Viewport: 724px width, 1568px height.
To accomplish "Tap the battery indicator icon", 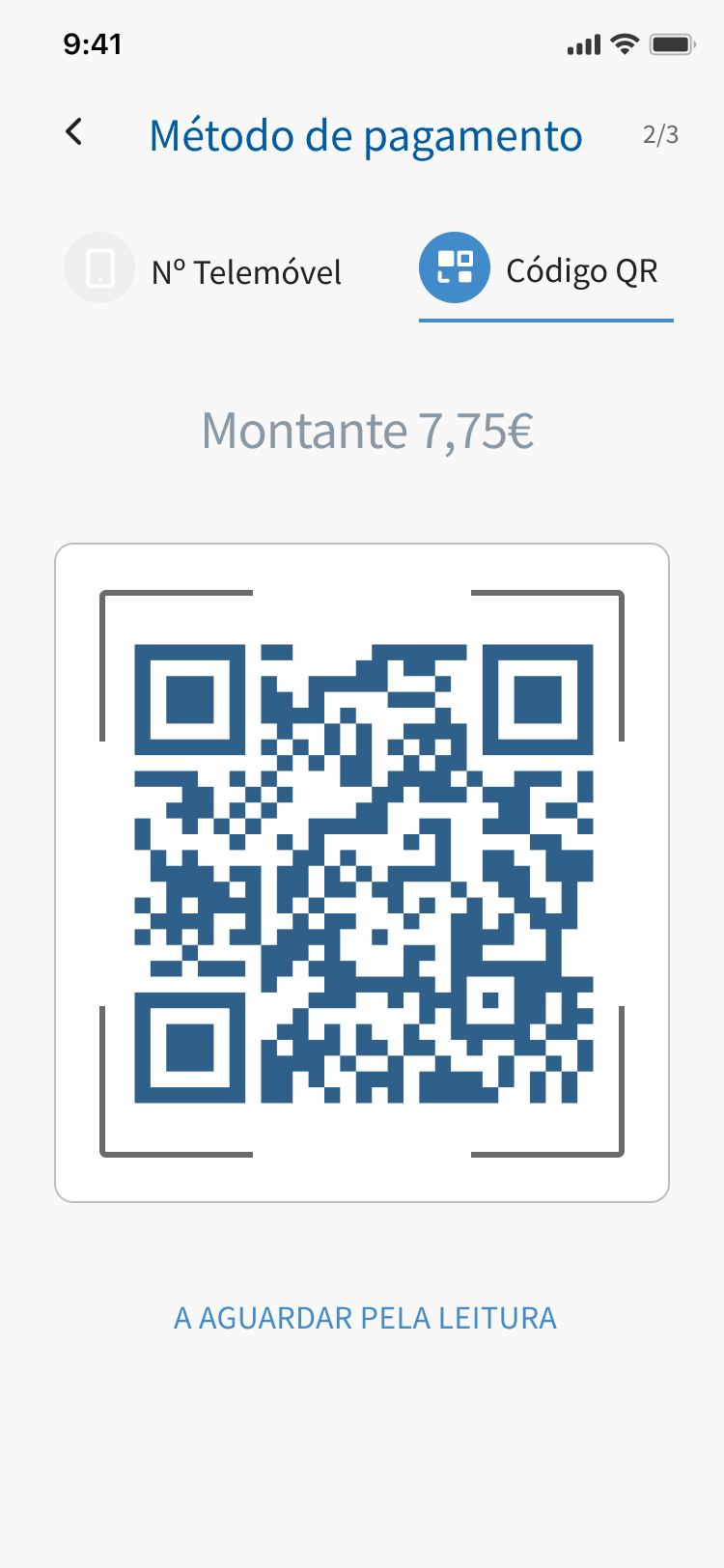I will coord(673,42).
